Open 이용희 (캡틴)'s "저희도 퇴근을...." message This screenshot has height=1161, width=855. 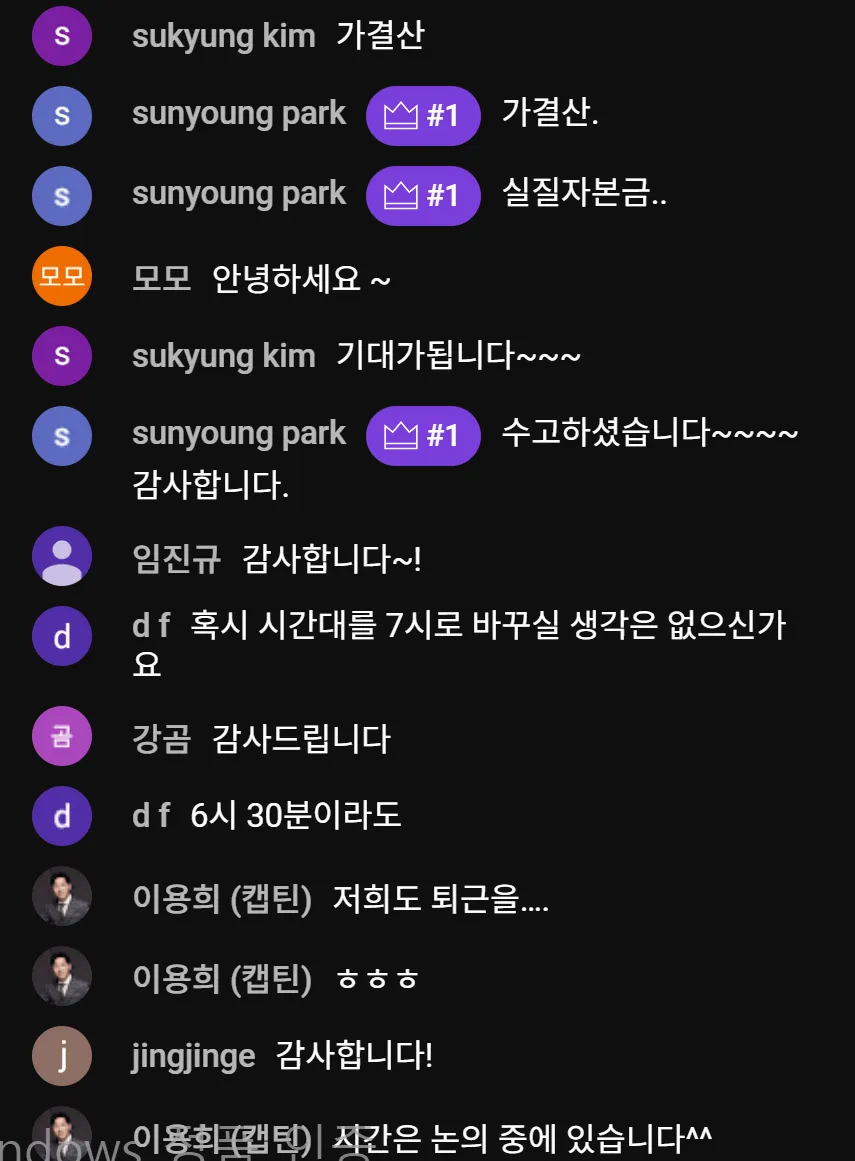440,899
